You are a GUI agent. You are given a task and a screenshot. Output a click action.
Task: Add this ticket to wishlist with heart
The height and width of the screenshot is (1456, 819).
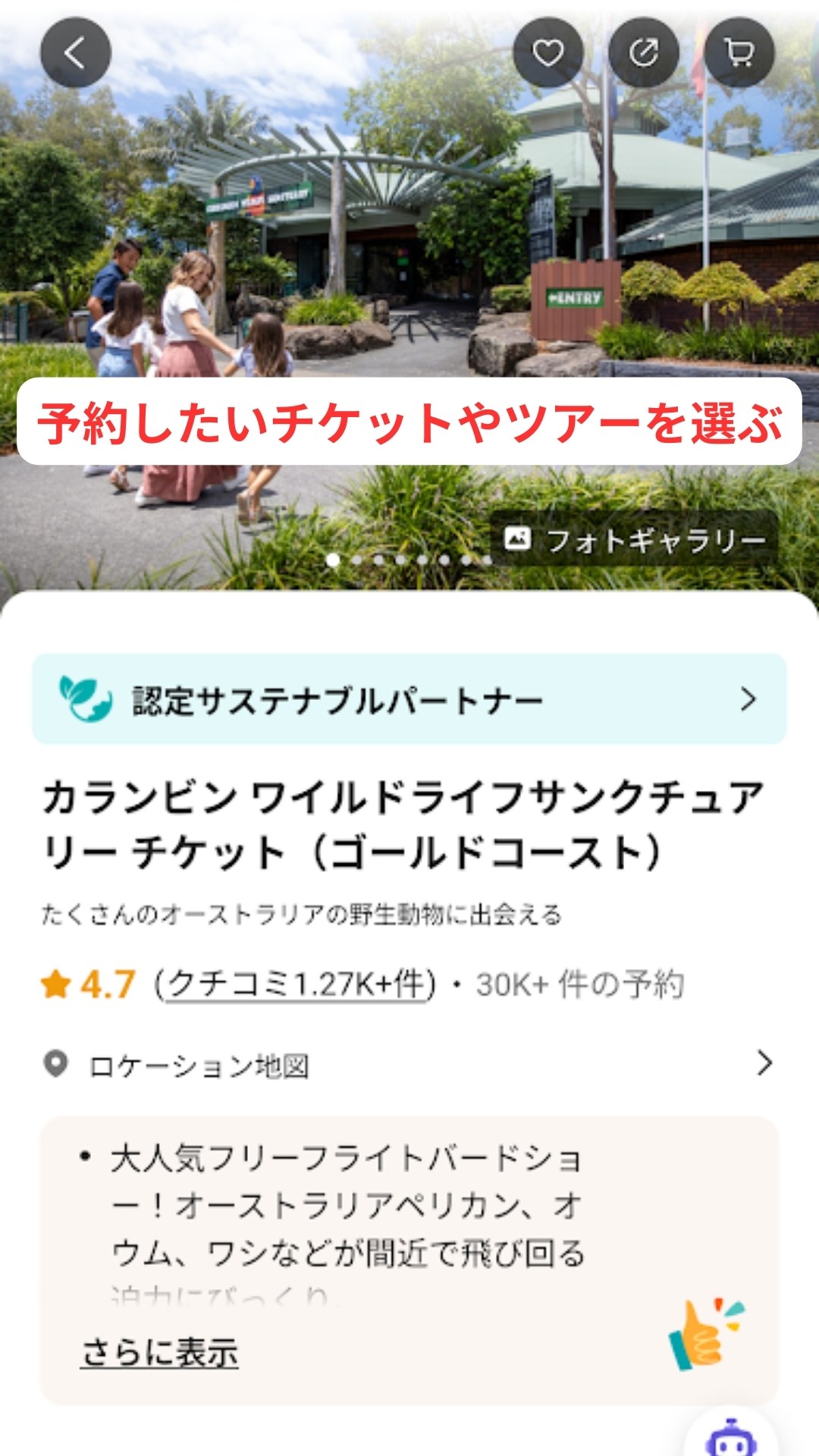click(x=548, y=52)
